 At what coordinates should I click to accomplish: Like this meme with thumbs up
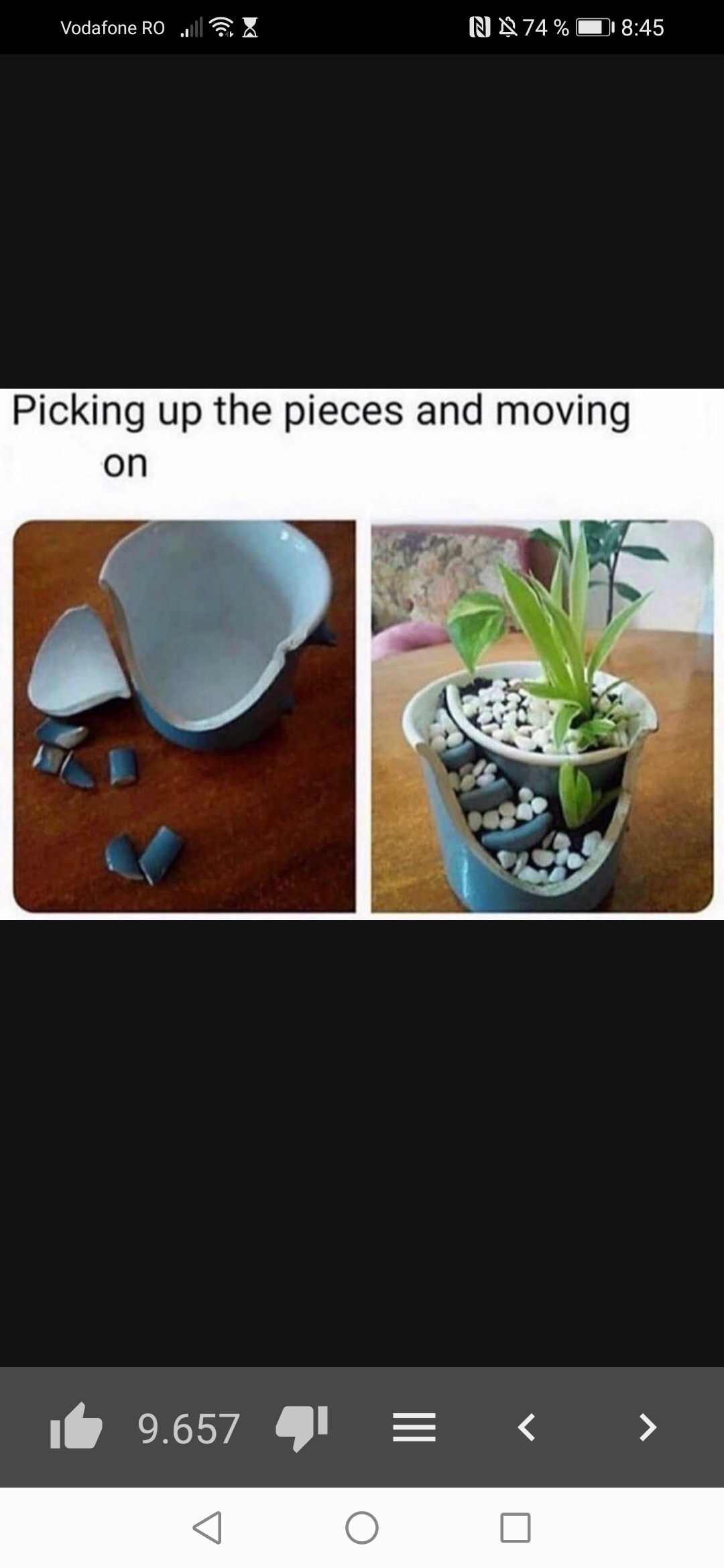[76, 1427]
